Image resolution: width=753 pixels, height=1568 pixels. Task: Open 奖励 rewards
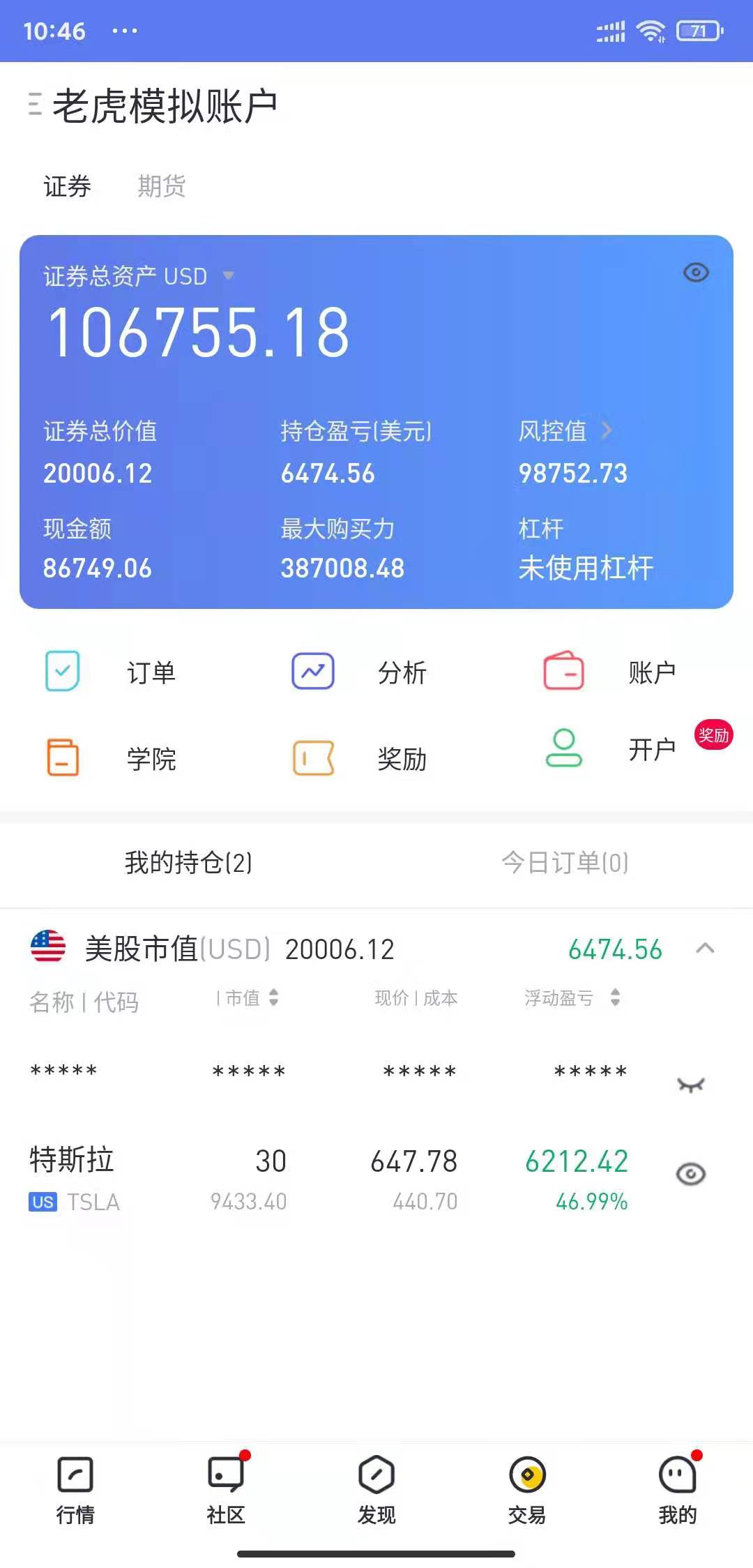point(360,758)
